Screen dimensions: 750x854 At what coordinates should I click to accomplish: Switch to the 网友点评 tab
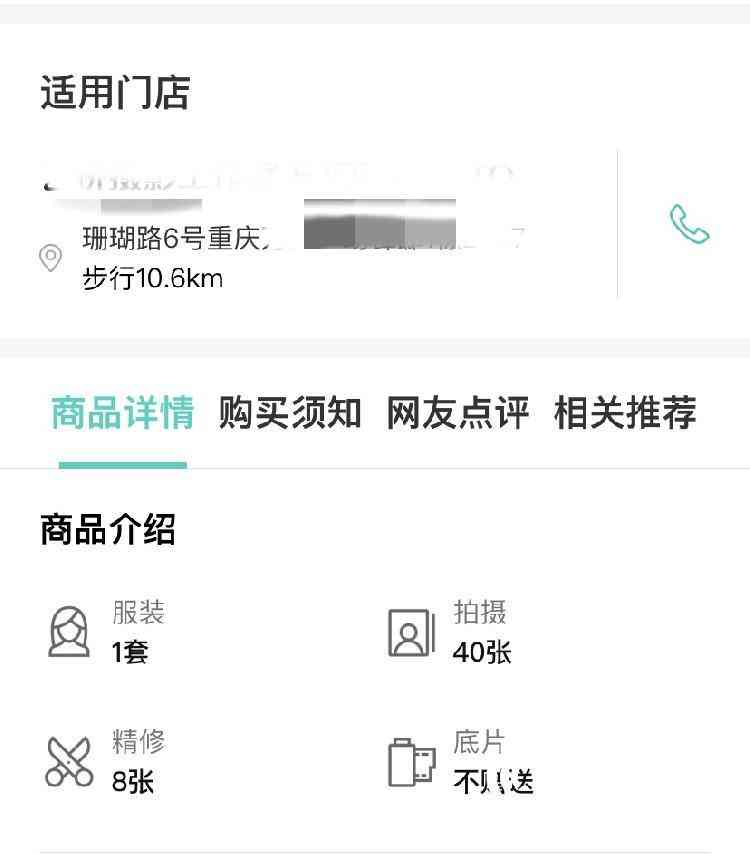[x=457, y=412]
